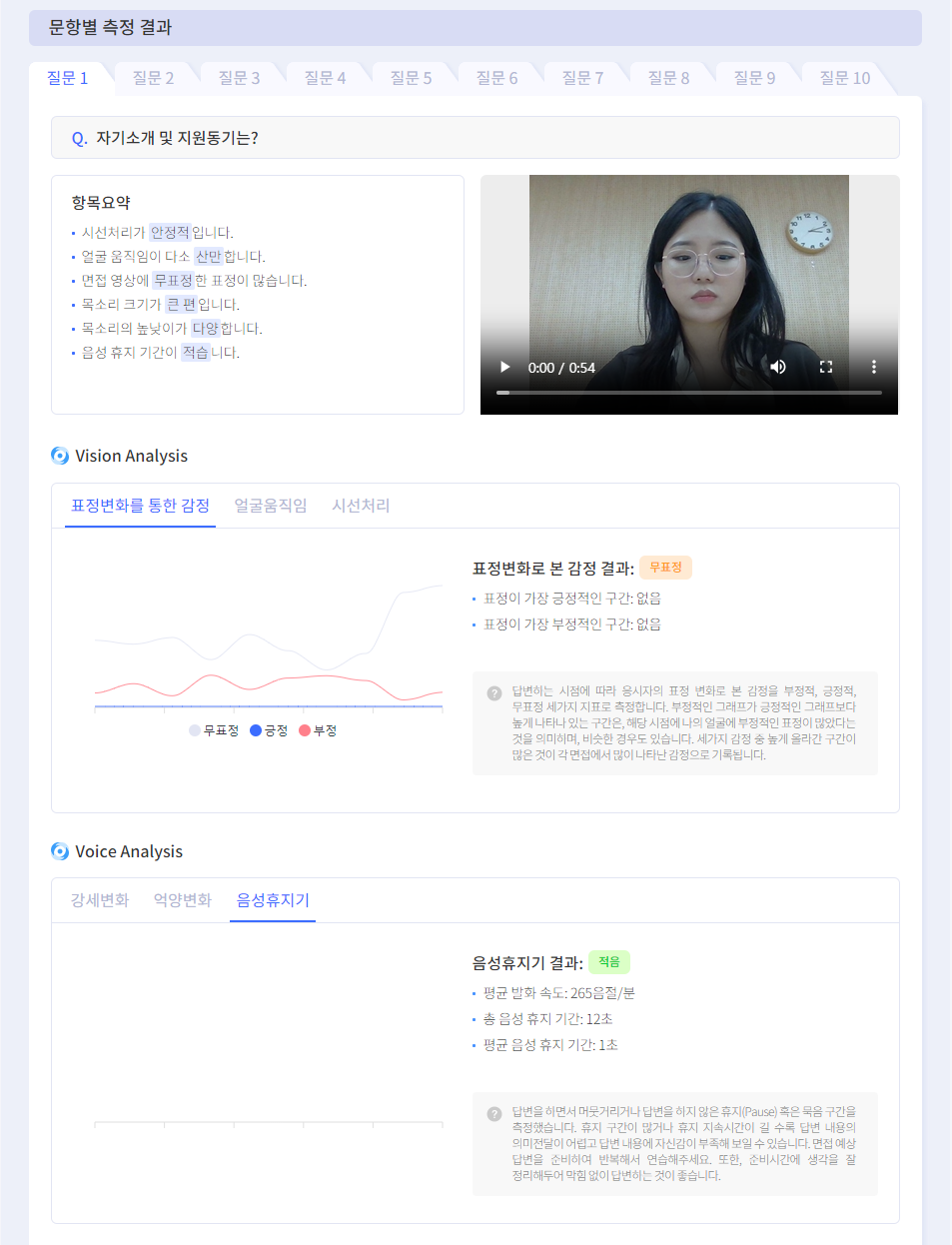View the 질문 9 tab
The width and height of the screenshot is (952, 1245).
pyautogui.click(x=754, y=78)
